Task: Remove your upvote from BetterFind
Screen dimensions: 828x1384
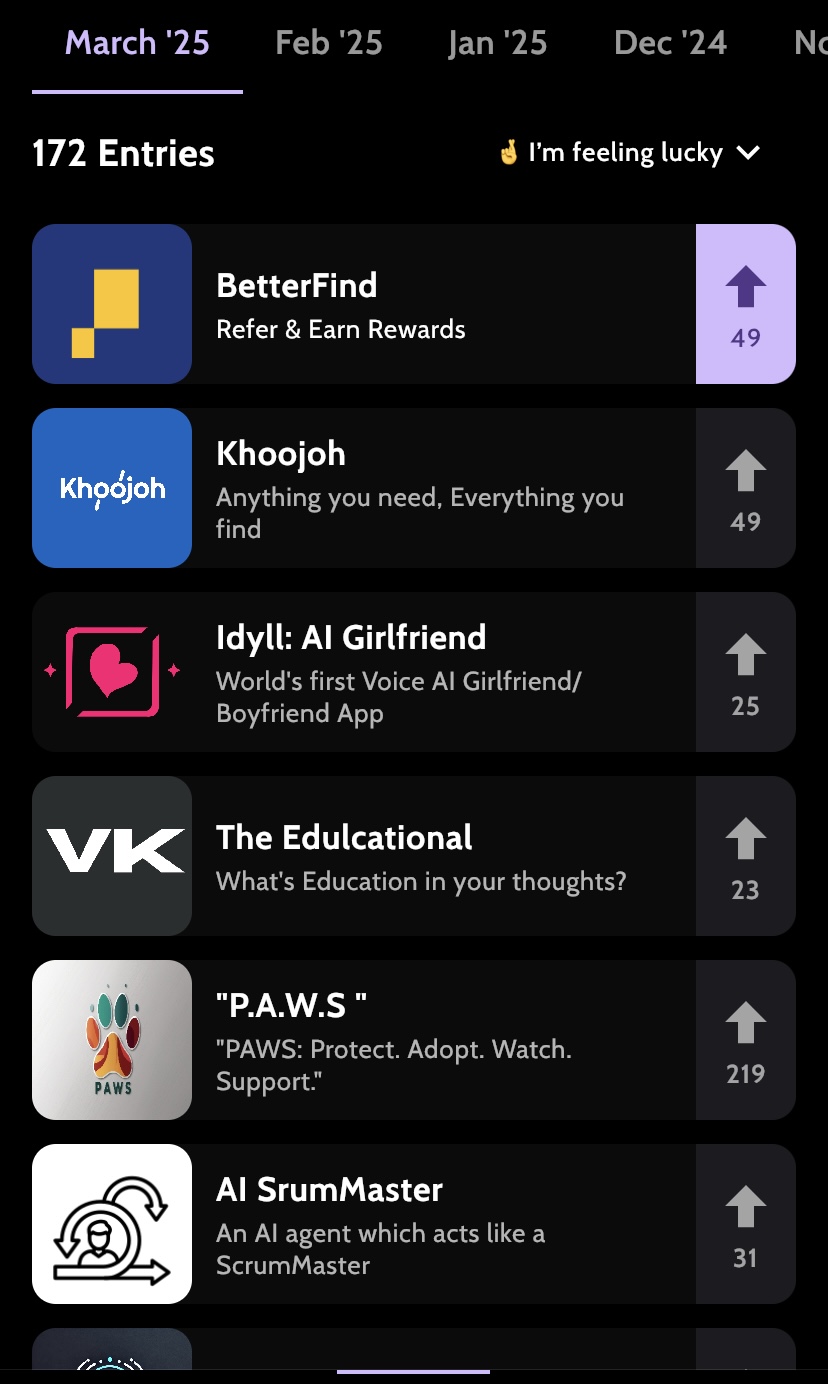Action: pos(745,304)
